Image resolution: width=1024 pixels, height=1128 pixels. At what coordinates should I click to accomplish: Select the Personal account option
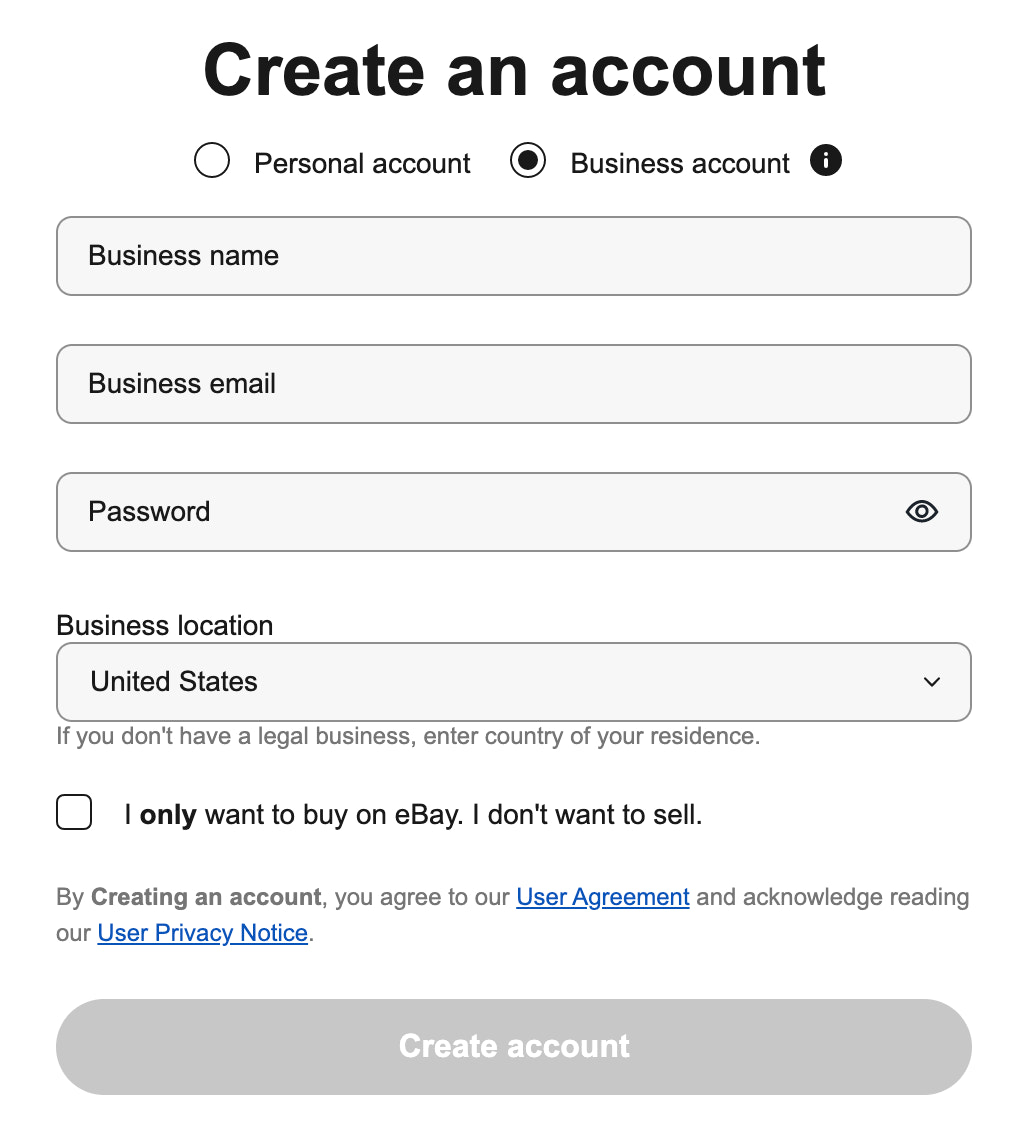(212, 161)
